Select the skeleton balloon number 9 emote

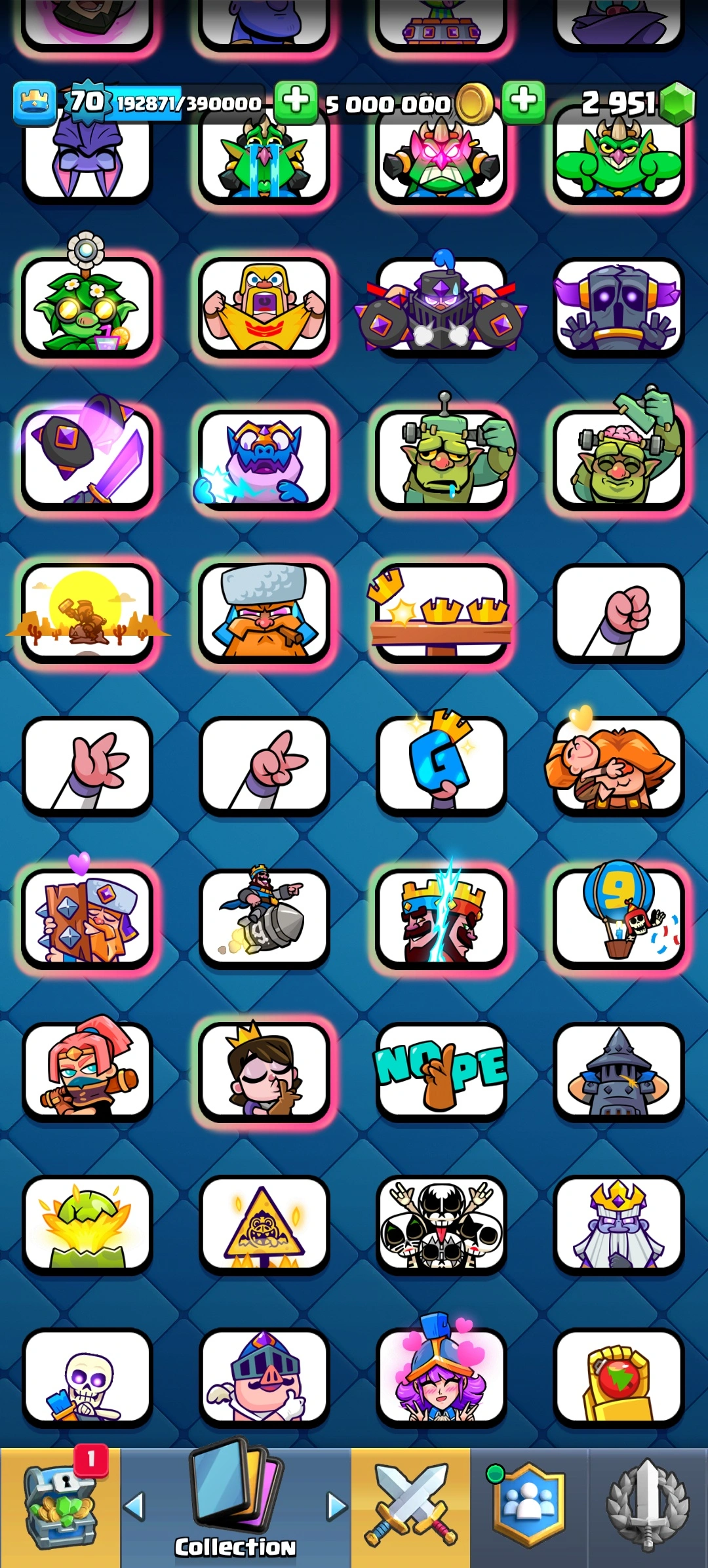[x=618, y=918]
